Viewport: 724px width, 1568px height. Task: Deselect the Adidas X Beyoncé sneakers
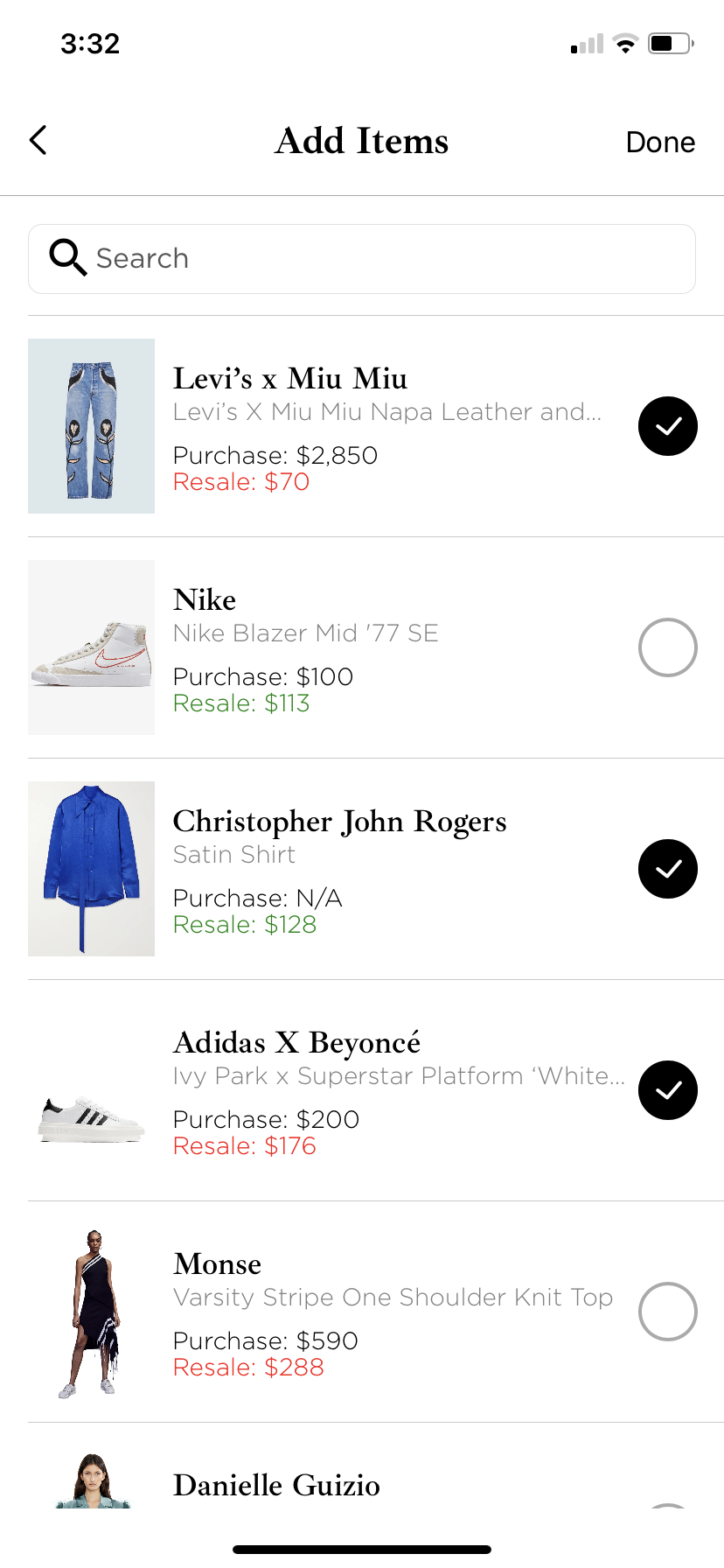coord(668,1090)
